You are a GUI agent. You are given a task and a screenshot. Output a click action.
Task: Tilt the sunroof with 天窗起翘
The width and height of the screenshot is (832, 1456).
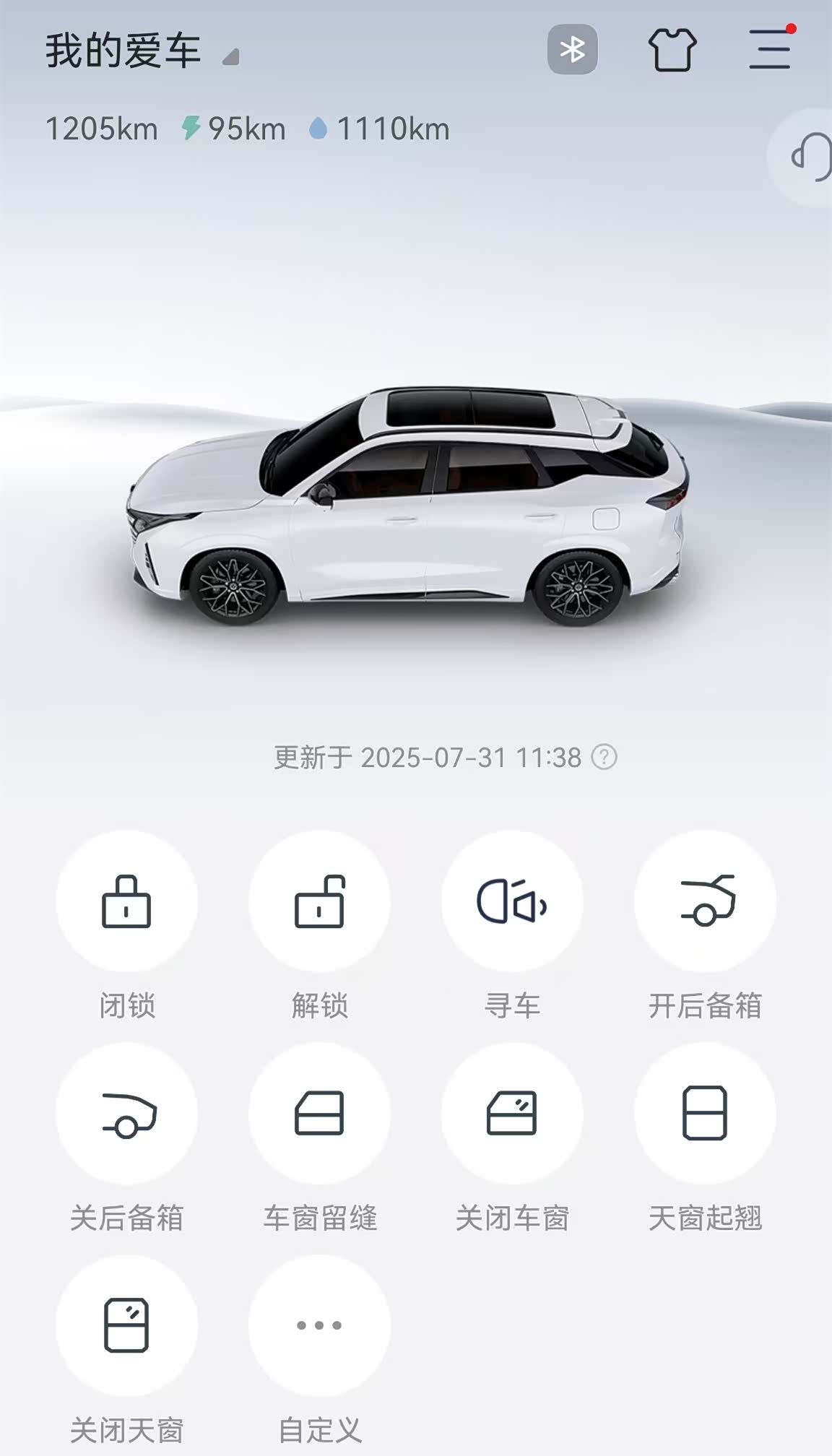(x=705, y=1113)
